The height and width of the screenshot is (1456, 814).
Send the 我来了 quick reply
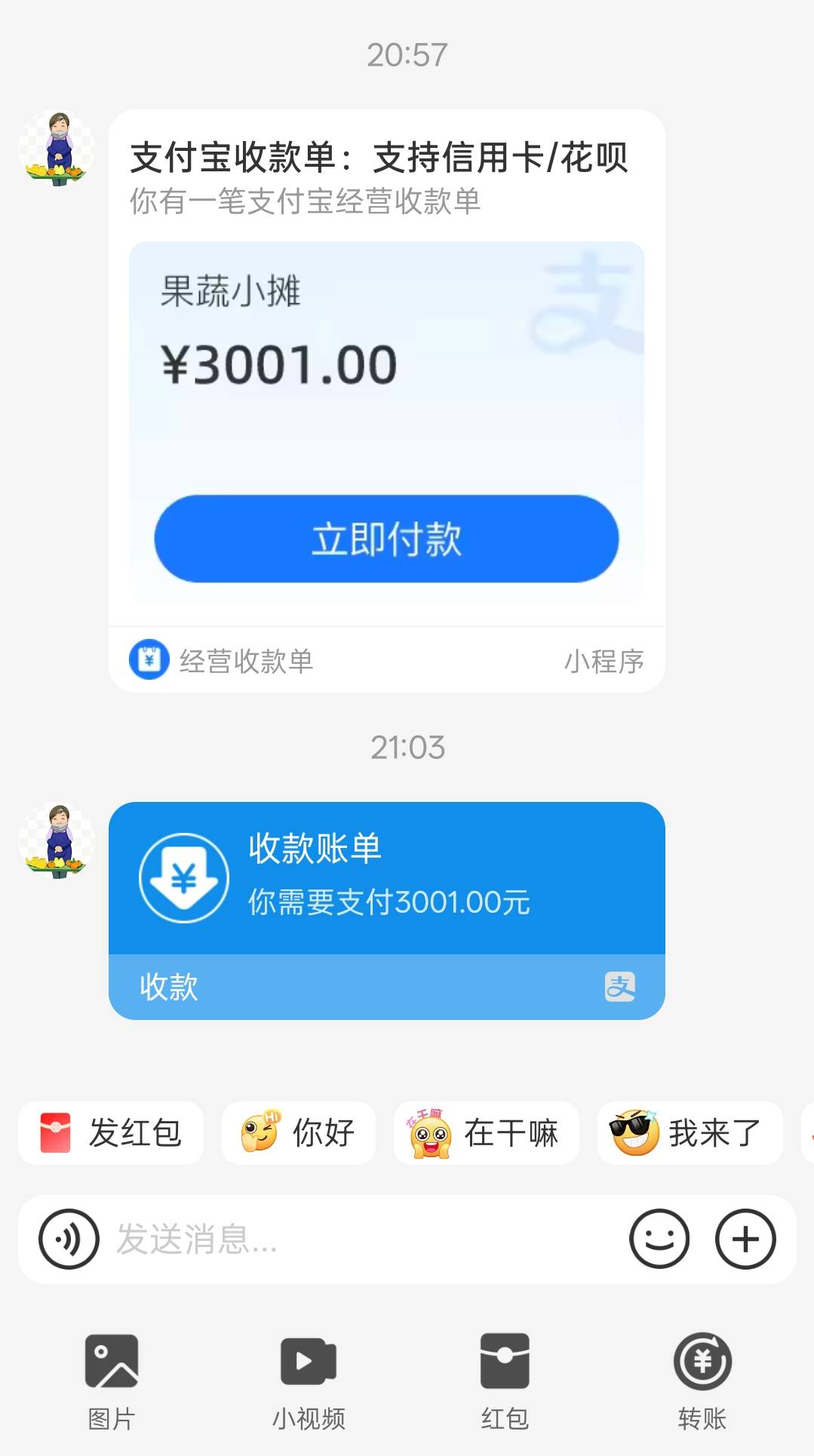click(690, 1132)
